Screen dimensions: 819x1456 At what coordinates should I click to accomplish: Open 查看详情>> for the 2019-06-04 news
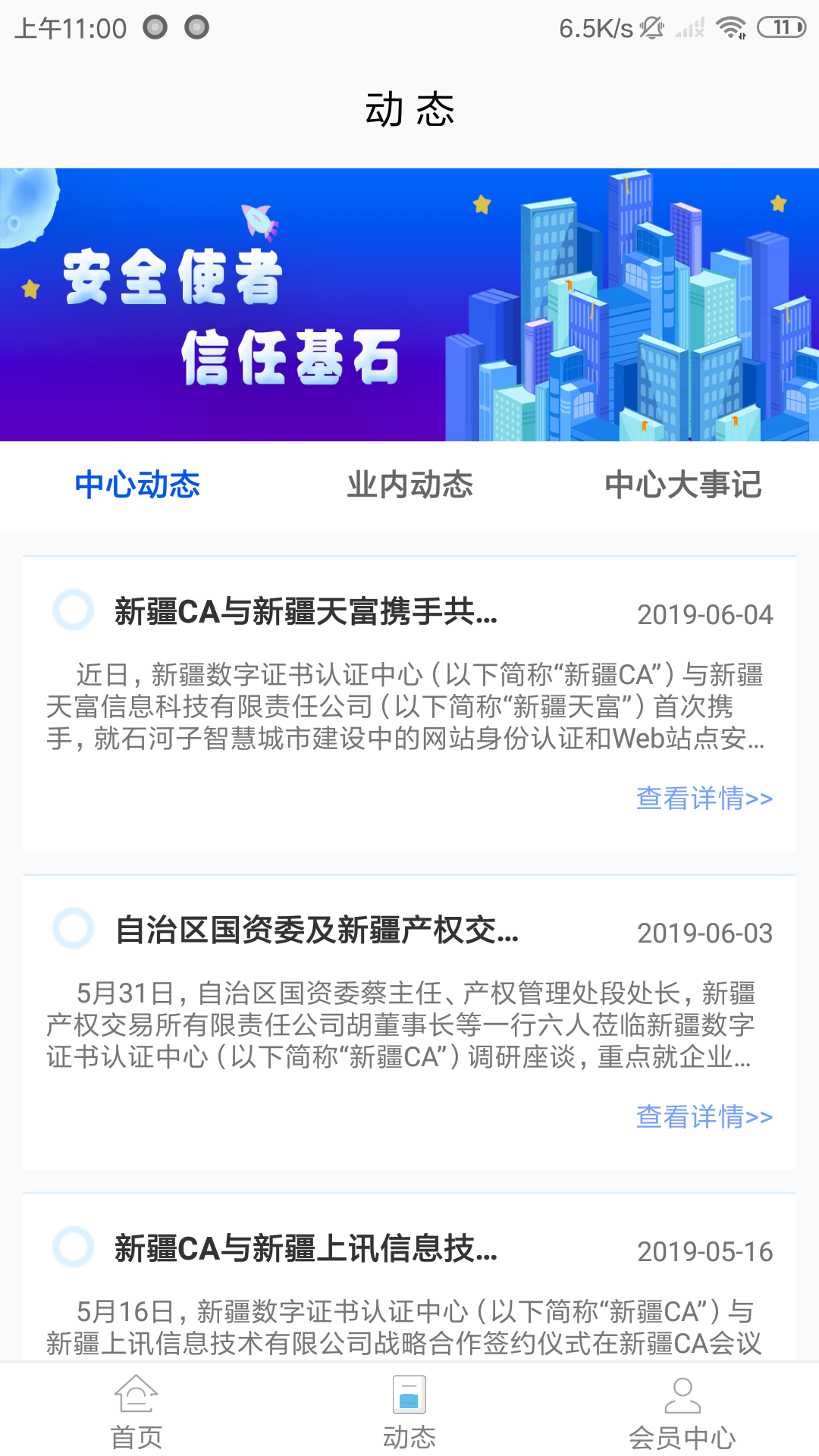pyautogui.click(x=704, y=798)
